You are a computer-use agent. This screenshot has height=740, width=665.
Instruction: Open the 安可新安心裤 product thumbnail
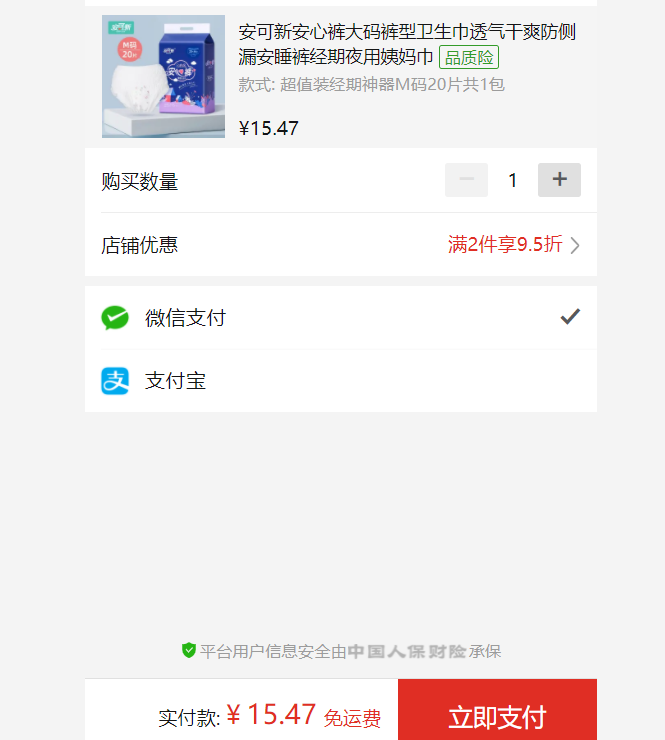(x=163, y=76)
